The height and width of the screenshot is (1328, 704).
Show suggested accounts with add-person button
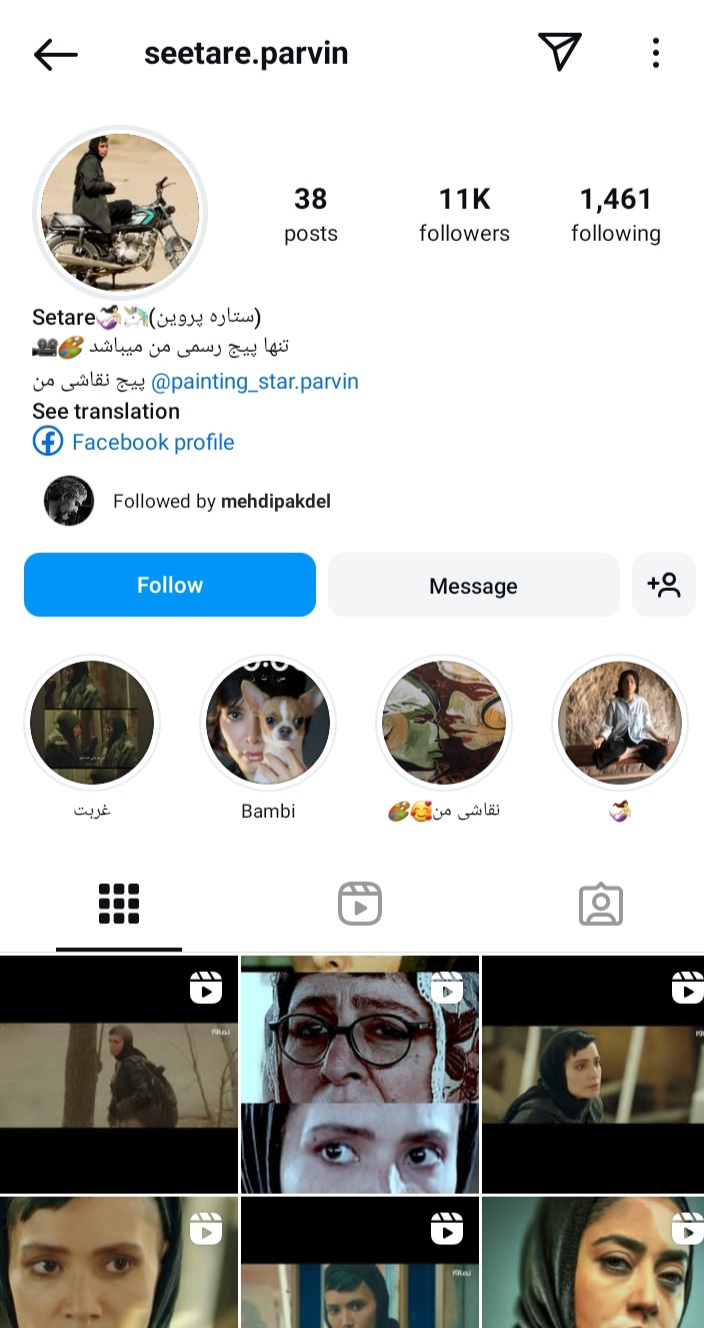[664, 585]
